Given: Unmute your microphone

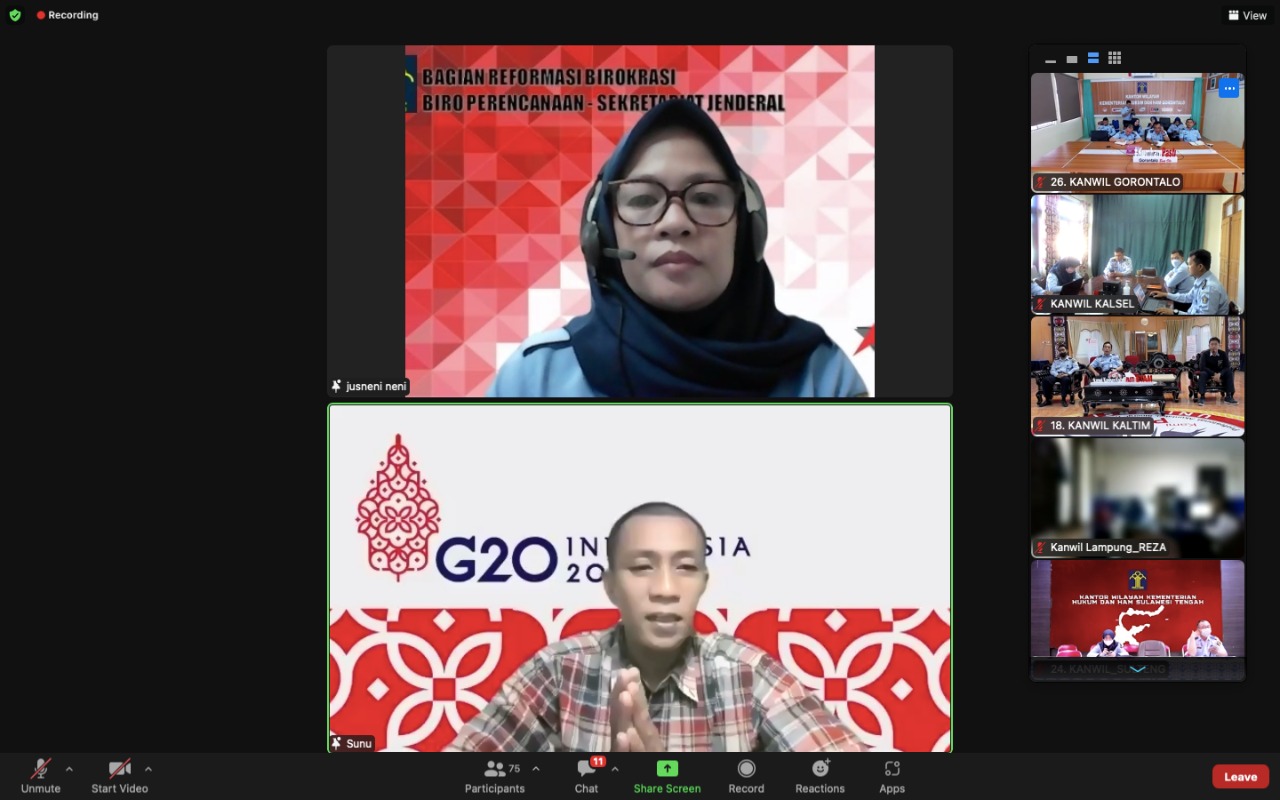Looking at the screenshot, I should [x=40, y=775].
